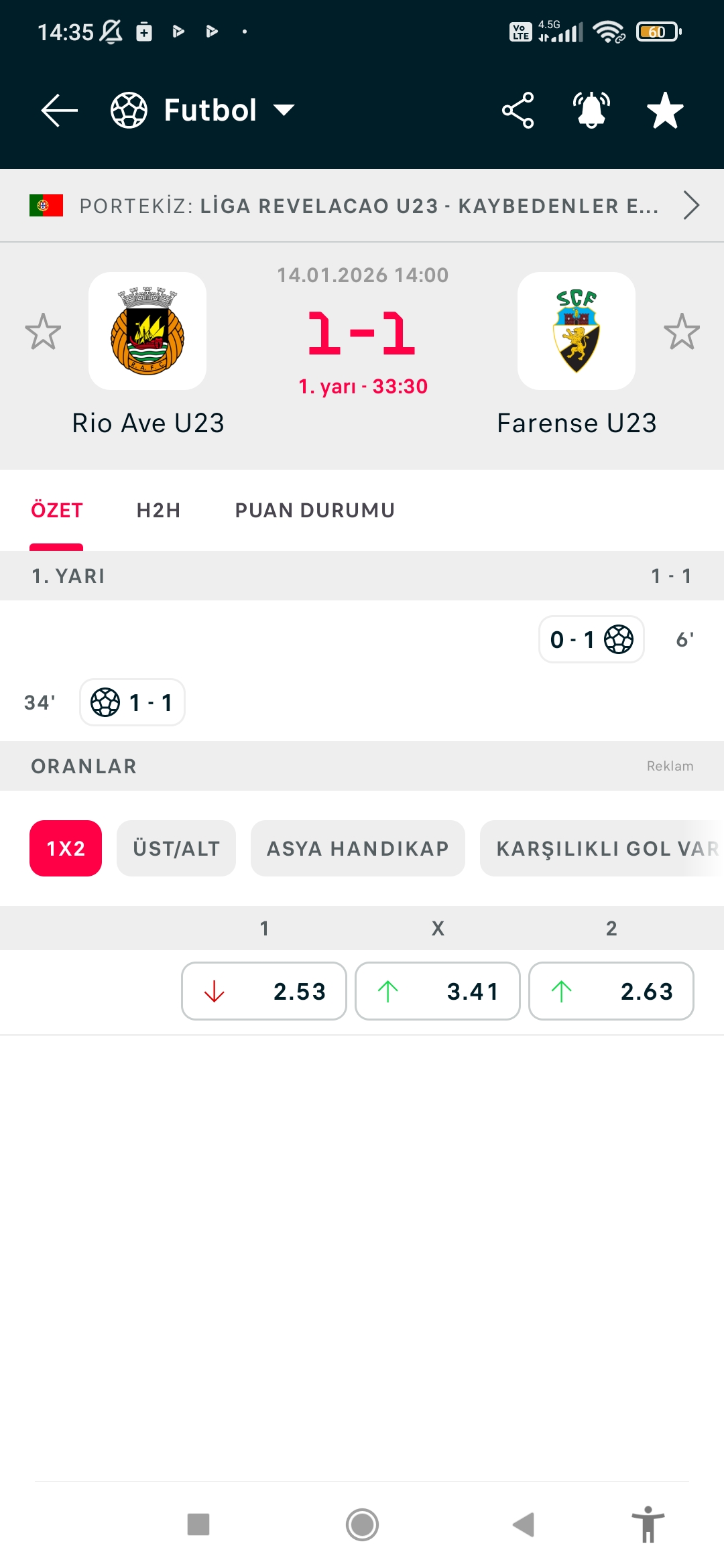724x1568 pixels.
Task: Open Farense U23 team page
Action: 577,332
